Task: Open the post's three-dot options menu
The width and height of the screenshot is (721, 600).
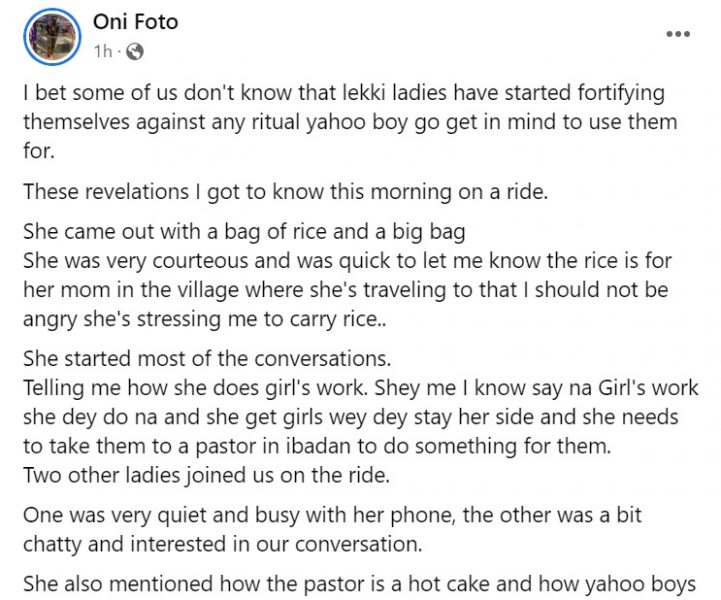Action: [x=678, y=34]
